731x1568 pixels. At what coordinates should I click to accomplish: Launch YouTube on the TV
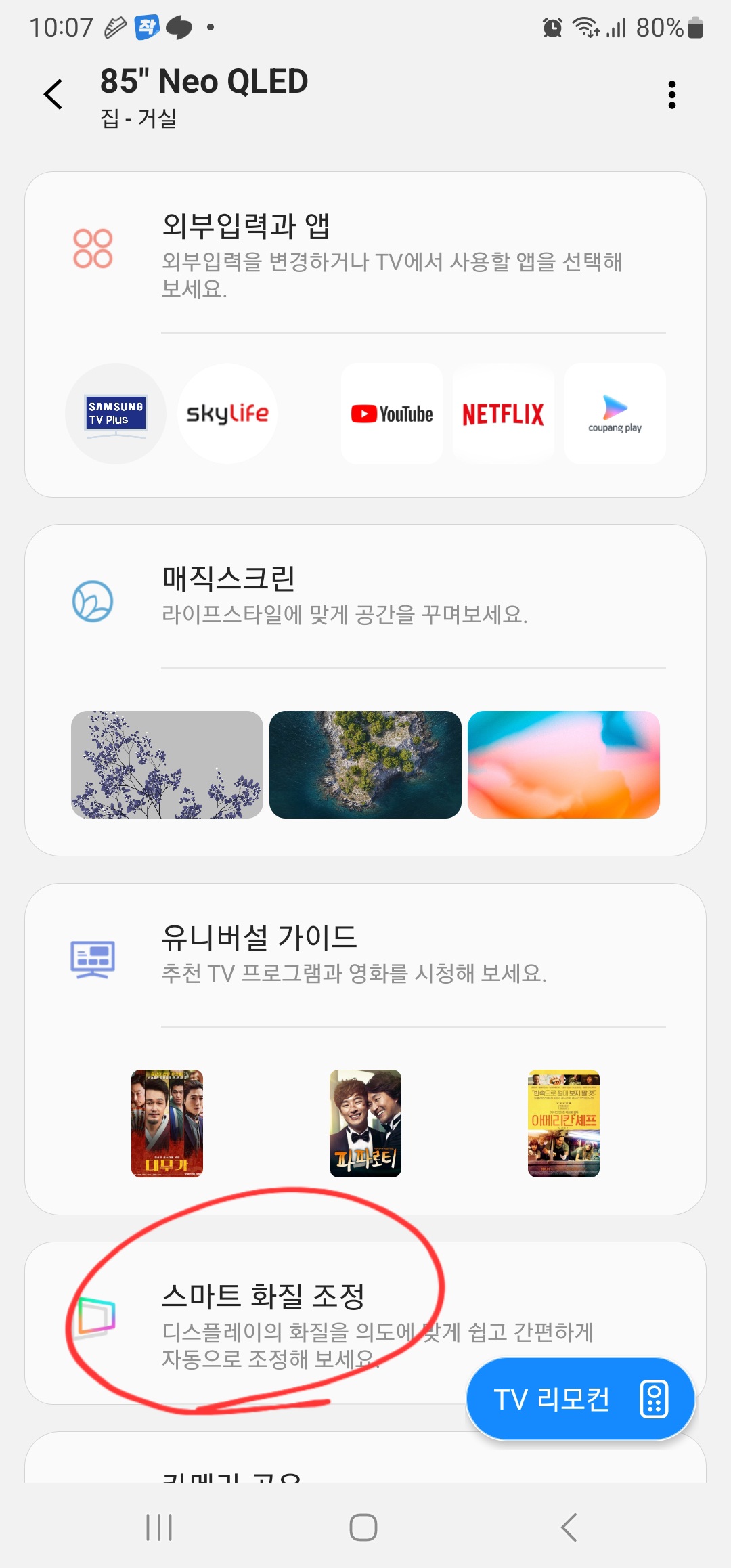[x=391, y=413]
